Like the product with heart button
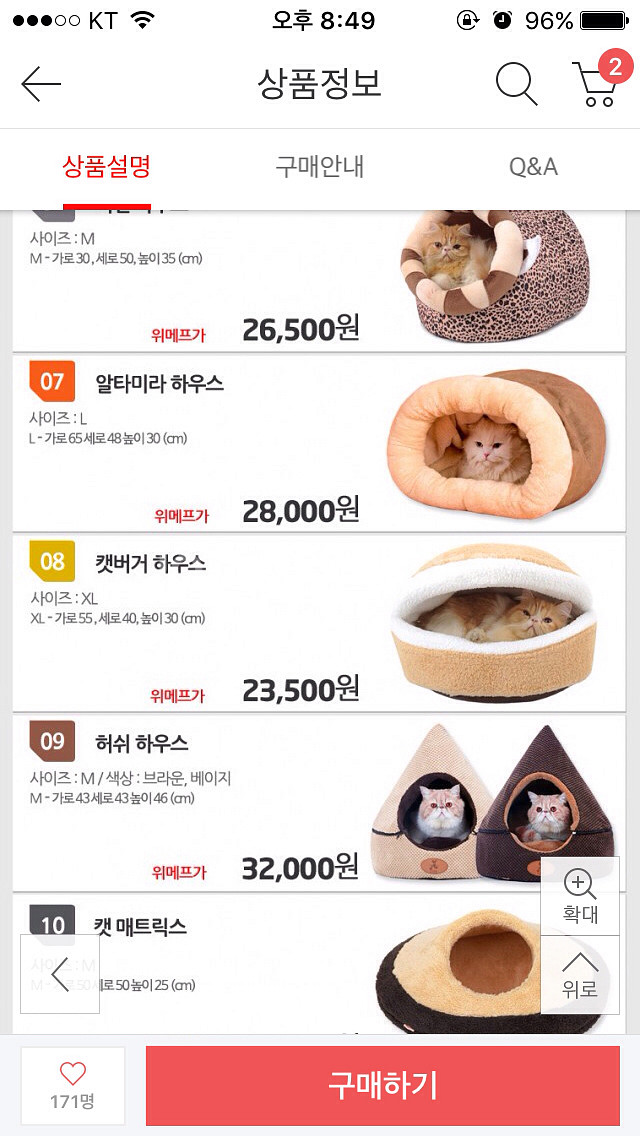 tap(72, 1085)
